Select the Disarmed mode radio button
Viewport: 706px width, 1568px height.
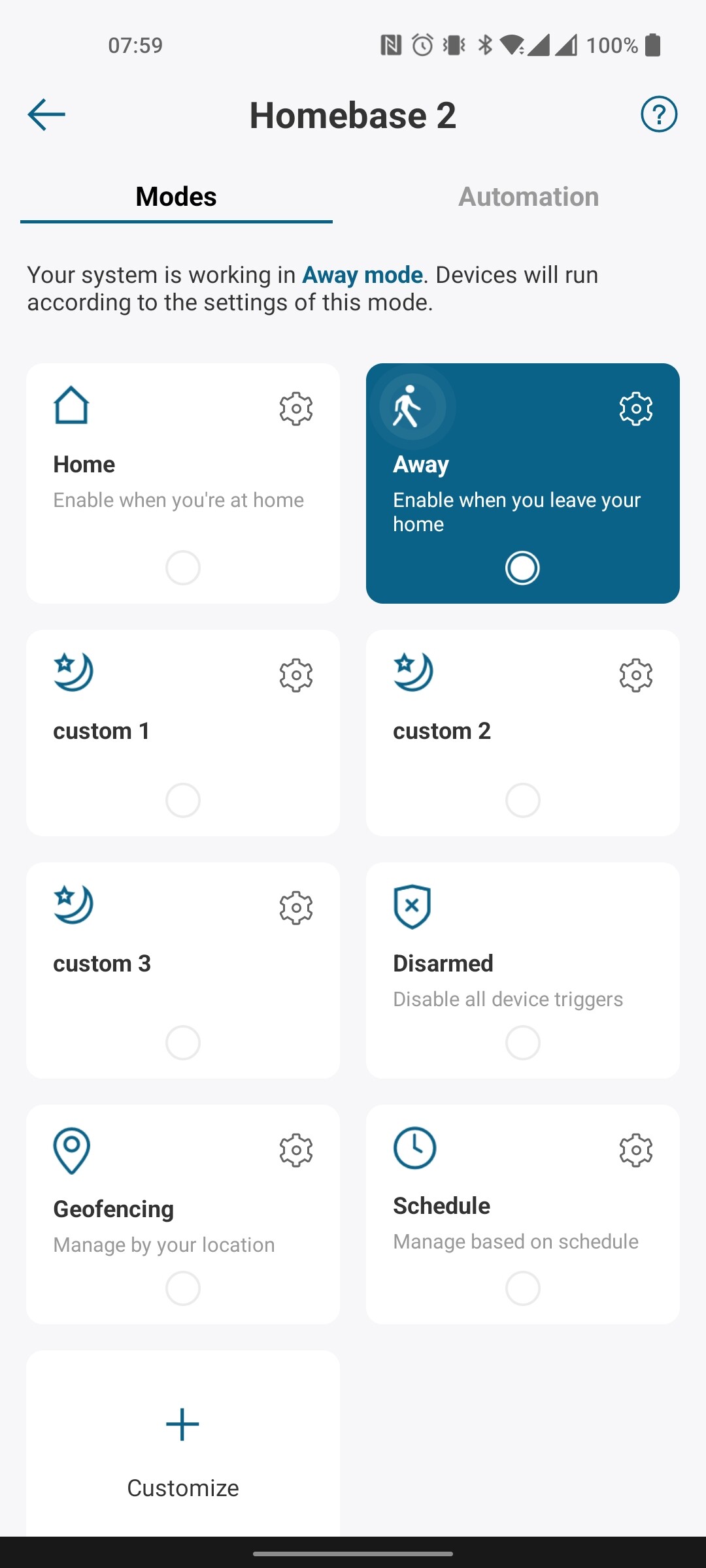pyautogui.click(x=523, y=1043)
